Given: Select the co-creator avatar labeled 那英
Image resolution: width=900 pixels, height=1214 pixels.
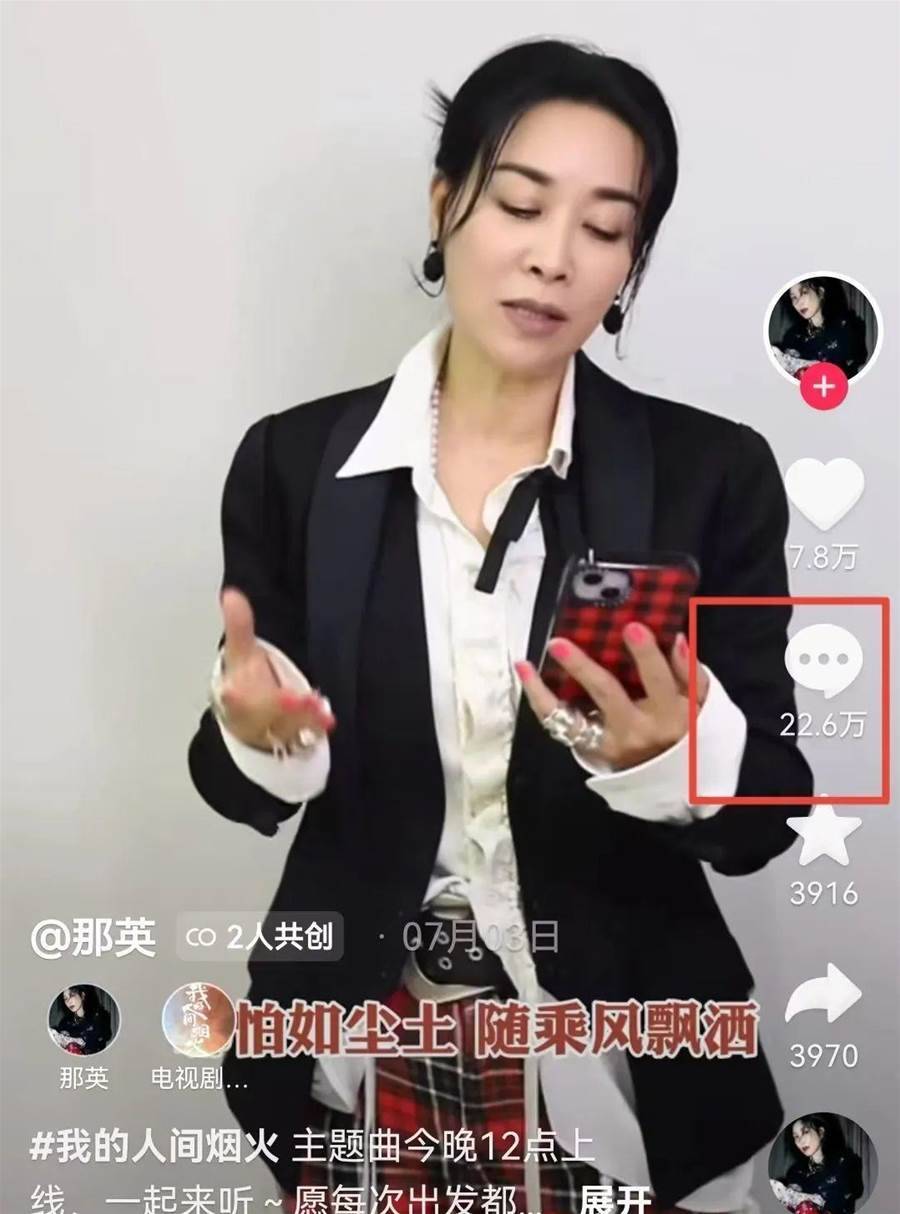Looking at the screenshot, I should coord(84,1020).
